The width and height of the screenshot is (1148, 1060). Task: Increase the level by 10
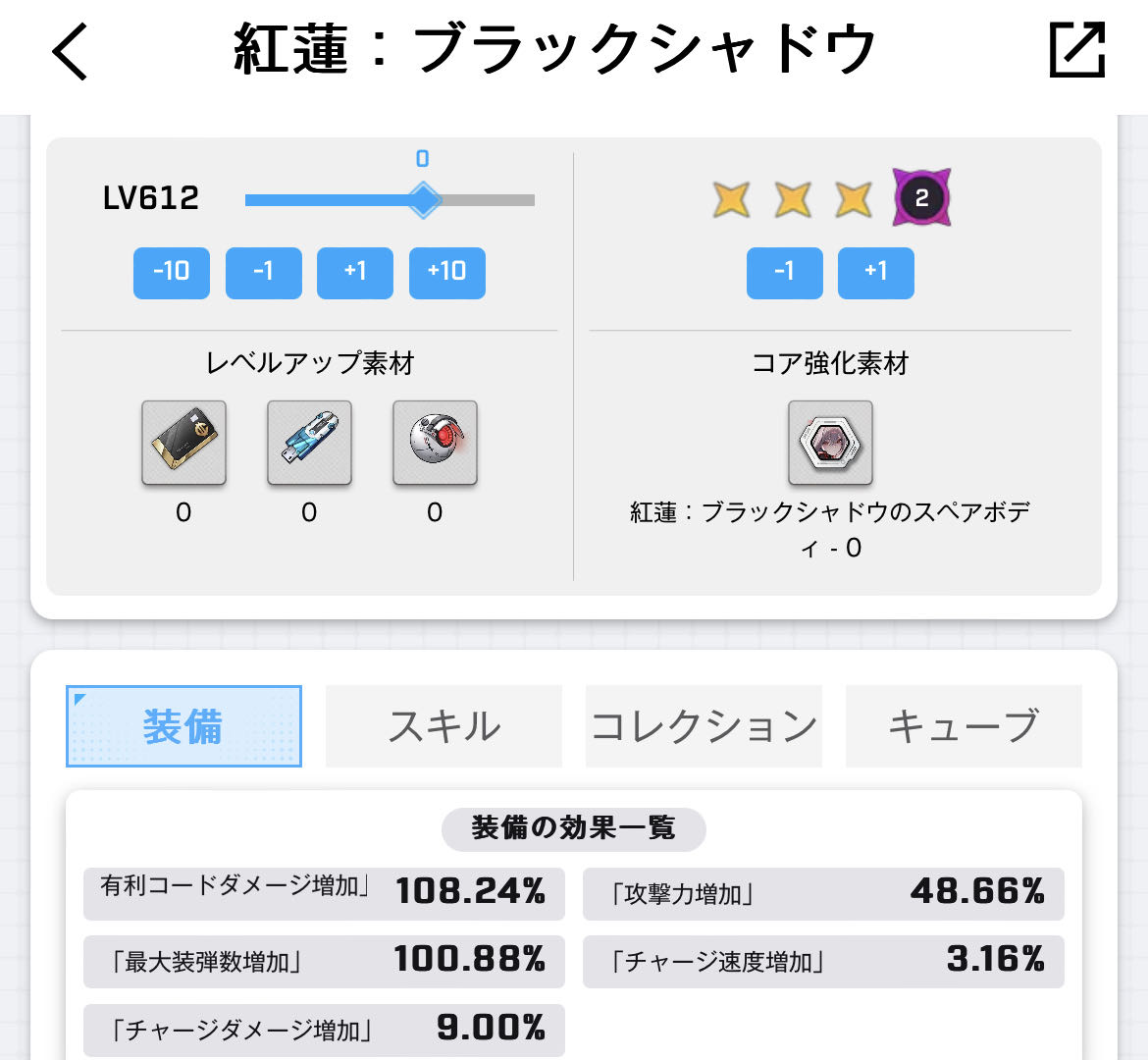(x=447, y=273)
